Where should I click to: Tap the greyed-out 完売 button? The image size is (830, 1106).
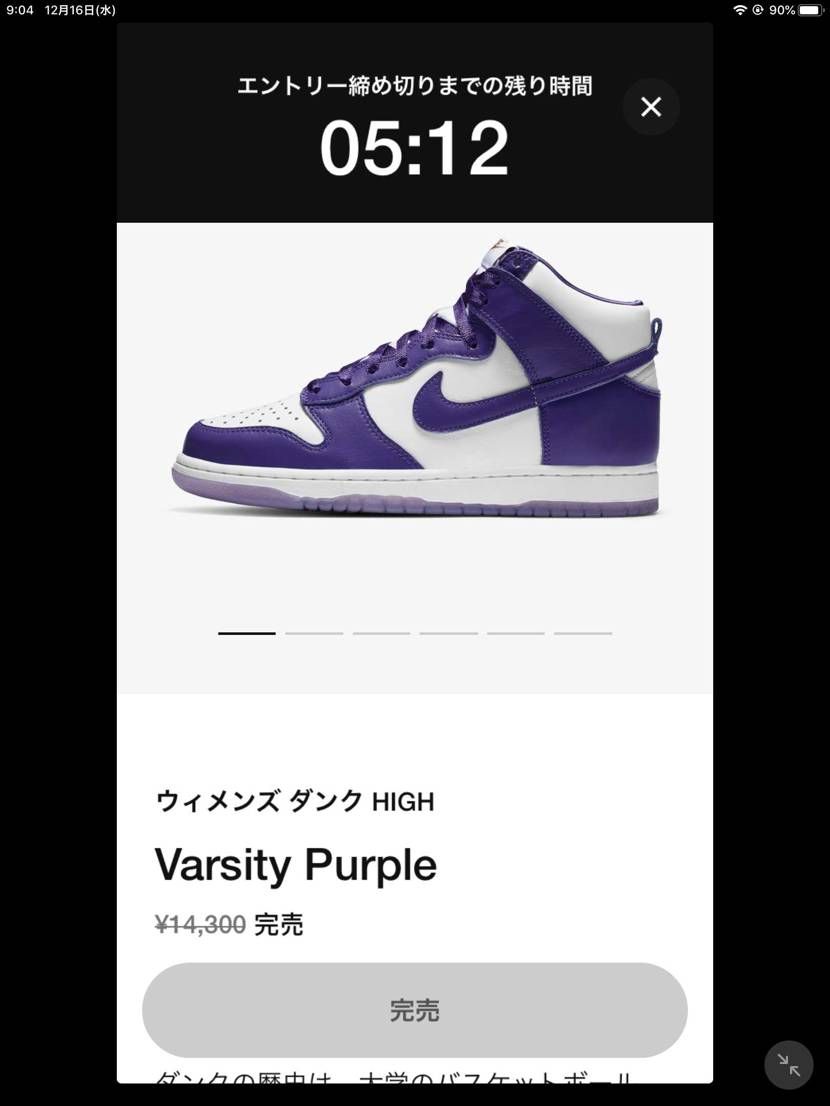415,1010
